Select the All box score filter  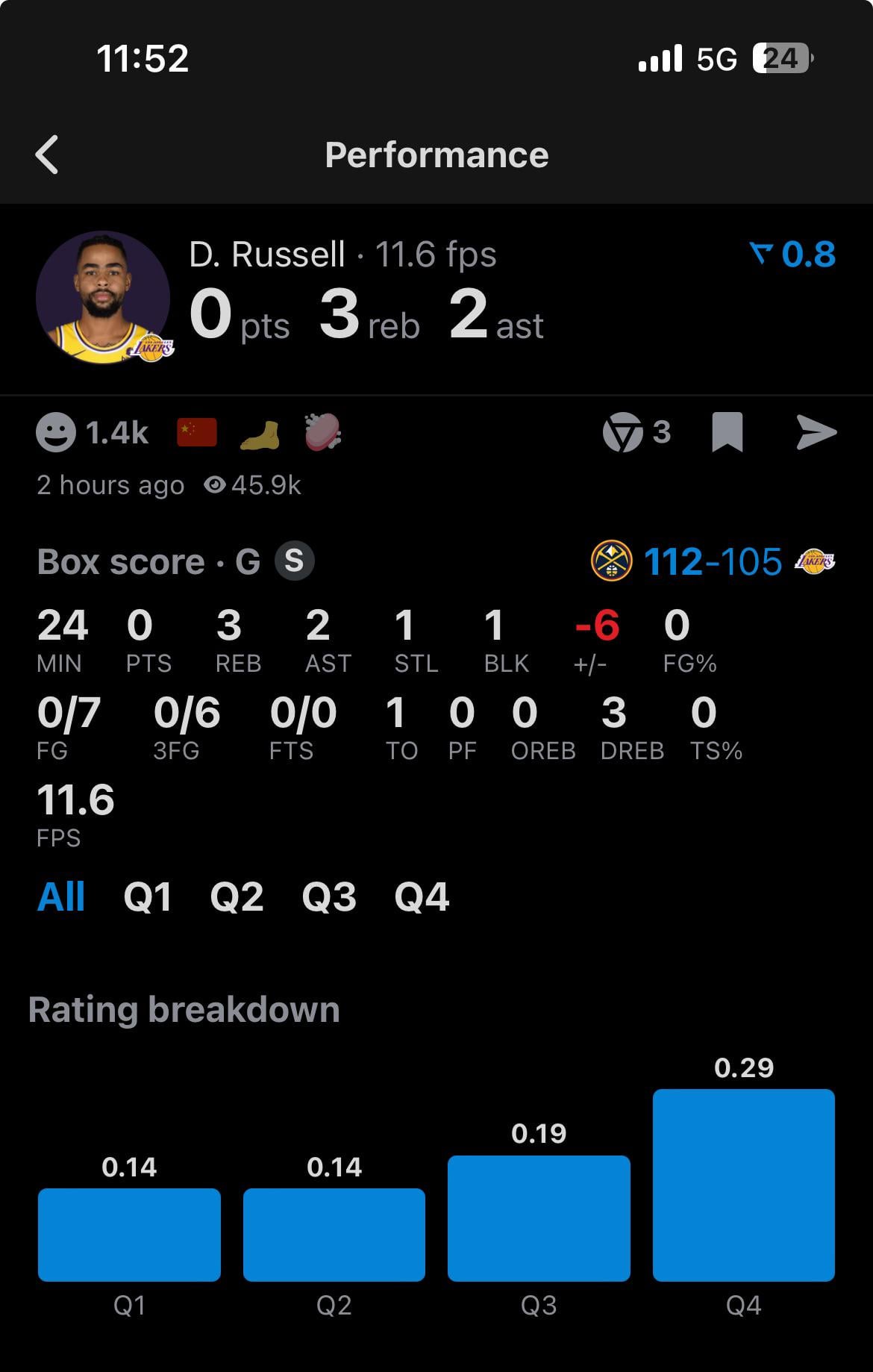coord(61,897)
